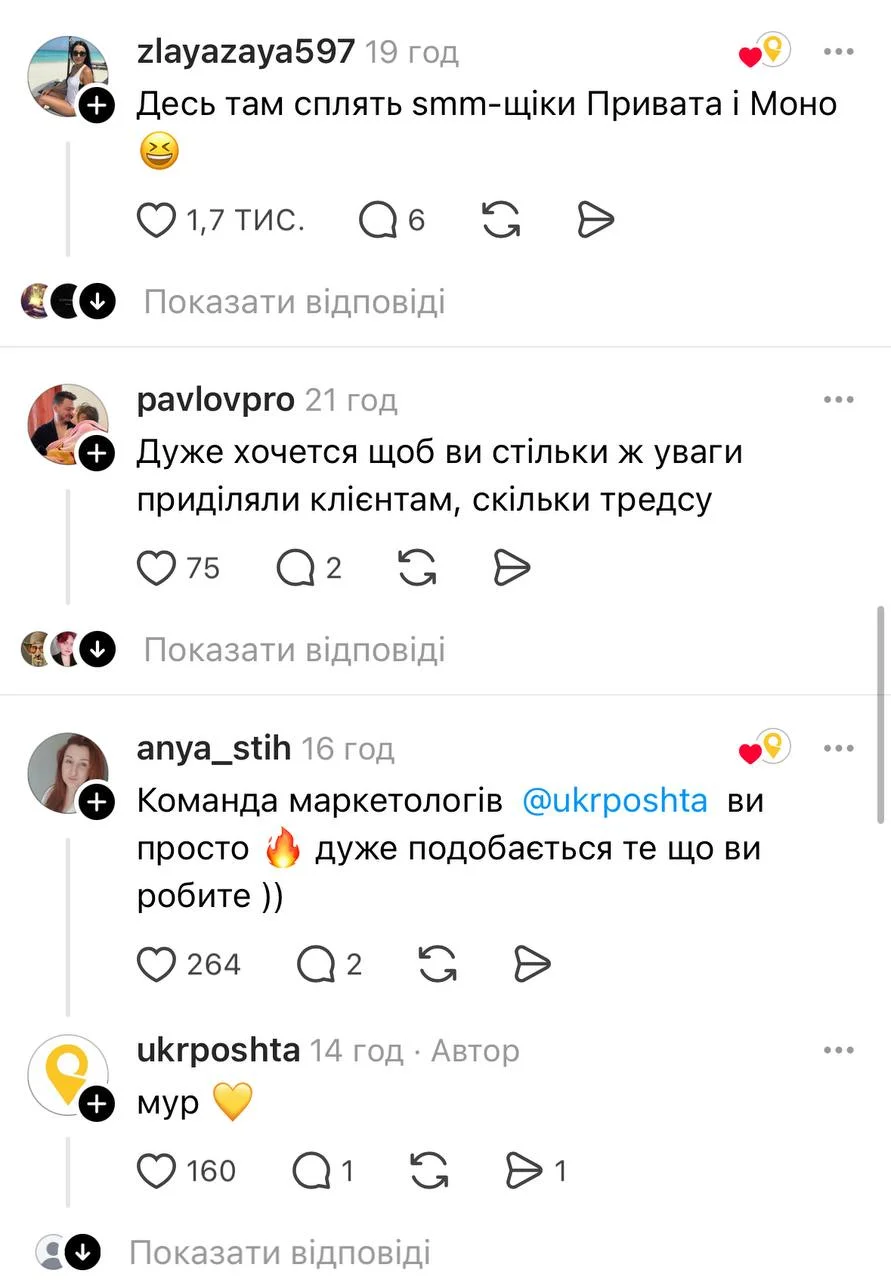Open the @ukrposhta mention link

(615, 801)
